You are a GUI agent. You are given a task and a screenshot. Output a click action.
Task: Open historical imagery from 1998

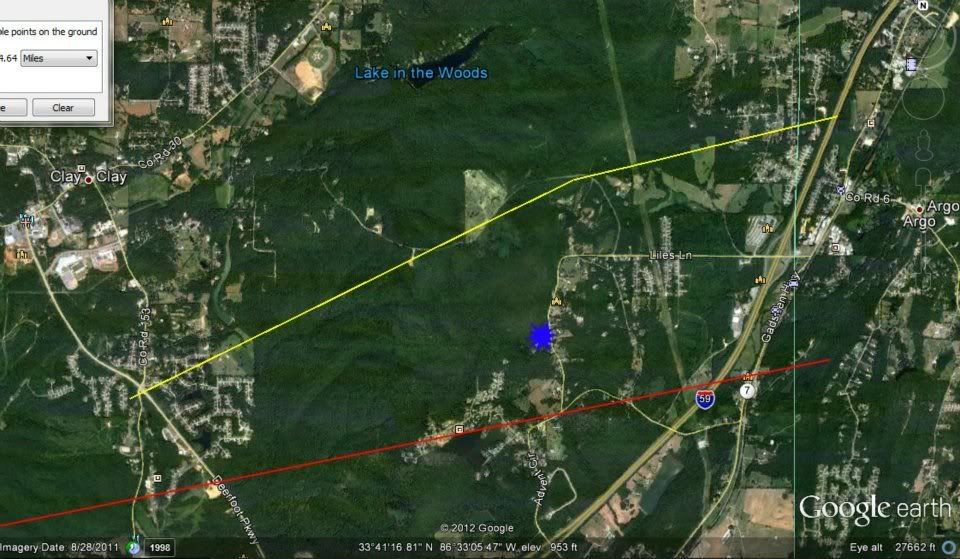[160, 548]
